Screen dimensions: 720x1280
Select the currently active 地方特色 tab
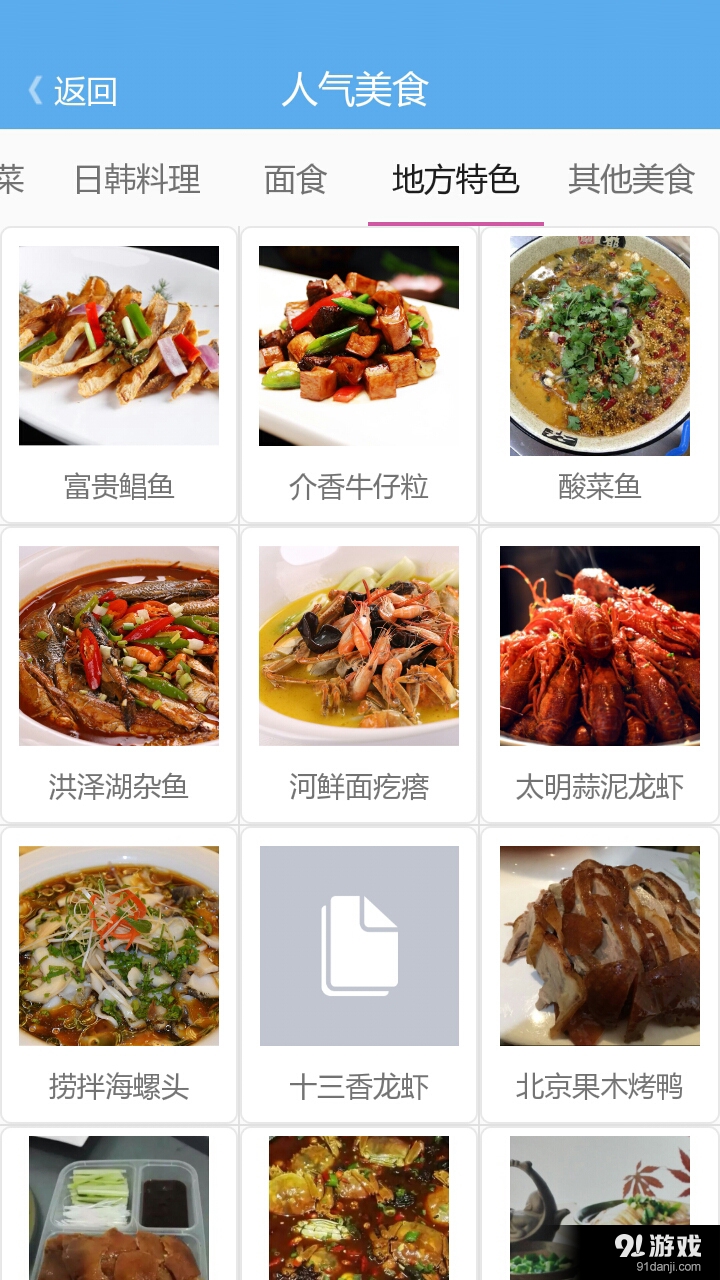click(457, 180)
